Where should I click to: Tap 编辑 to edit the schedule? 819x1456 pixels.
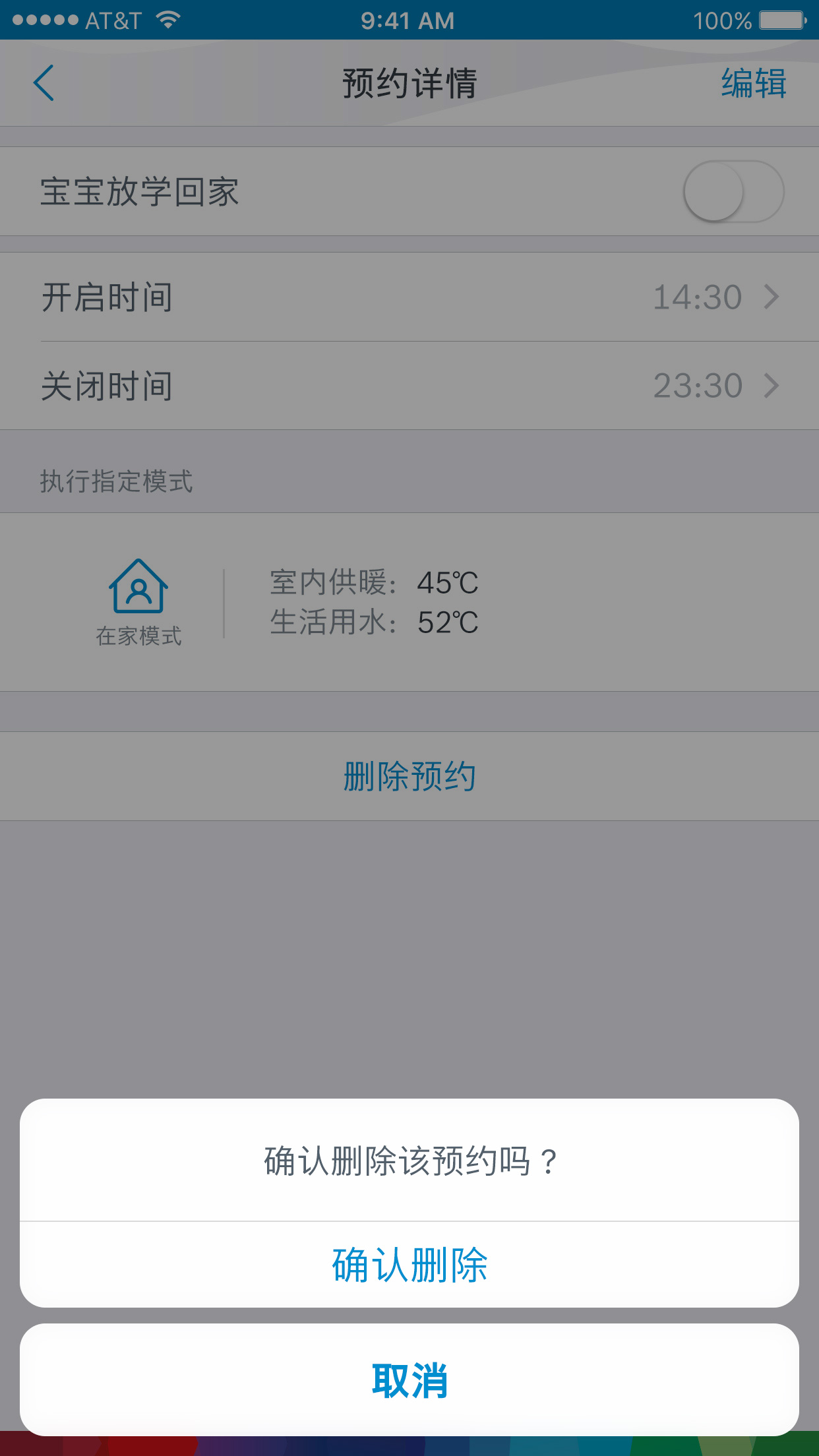[x=753, y=84]
